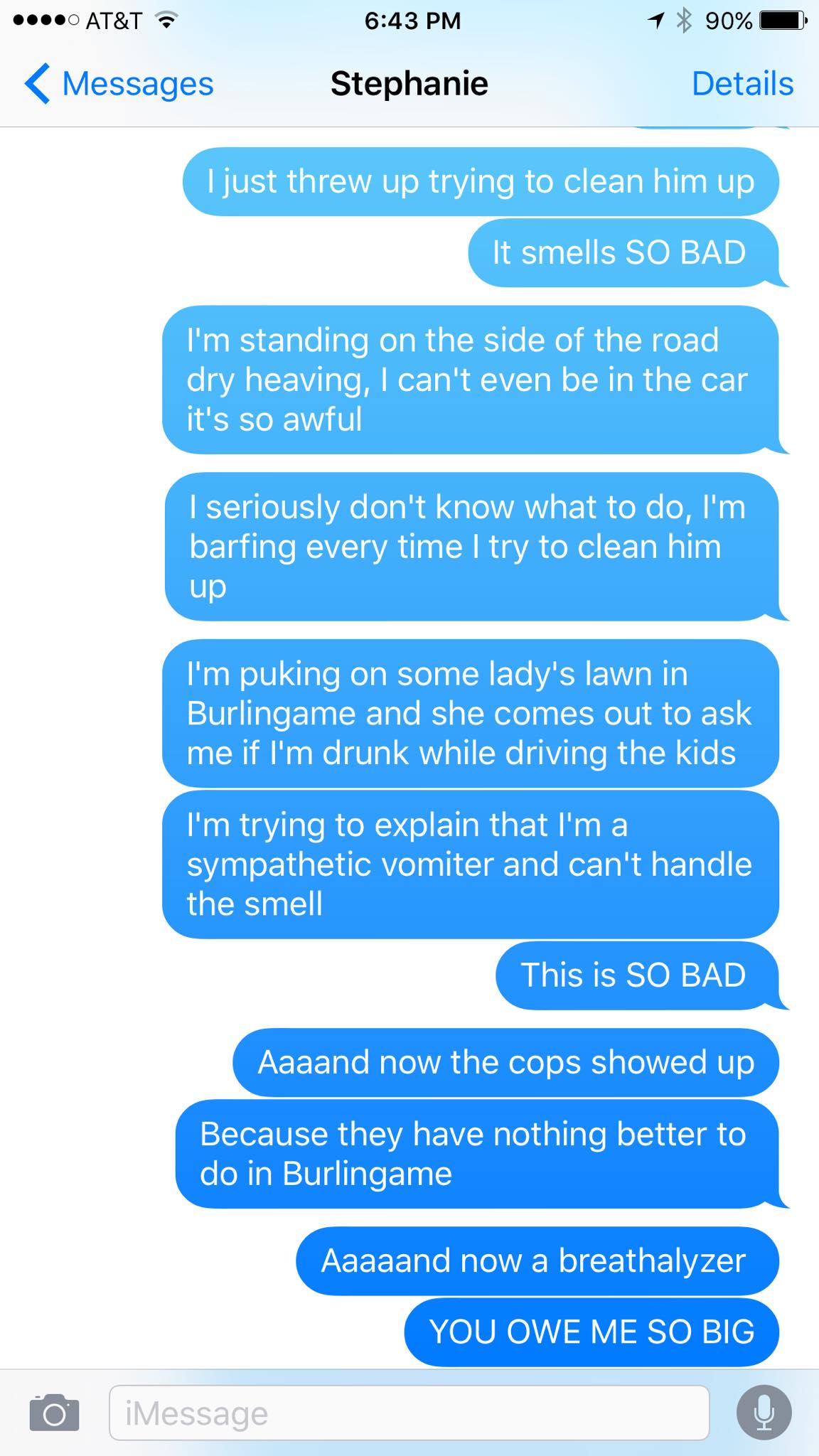Focus the iMessage text field
The image size is (819, 1456).
409,1413
